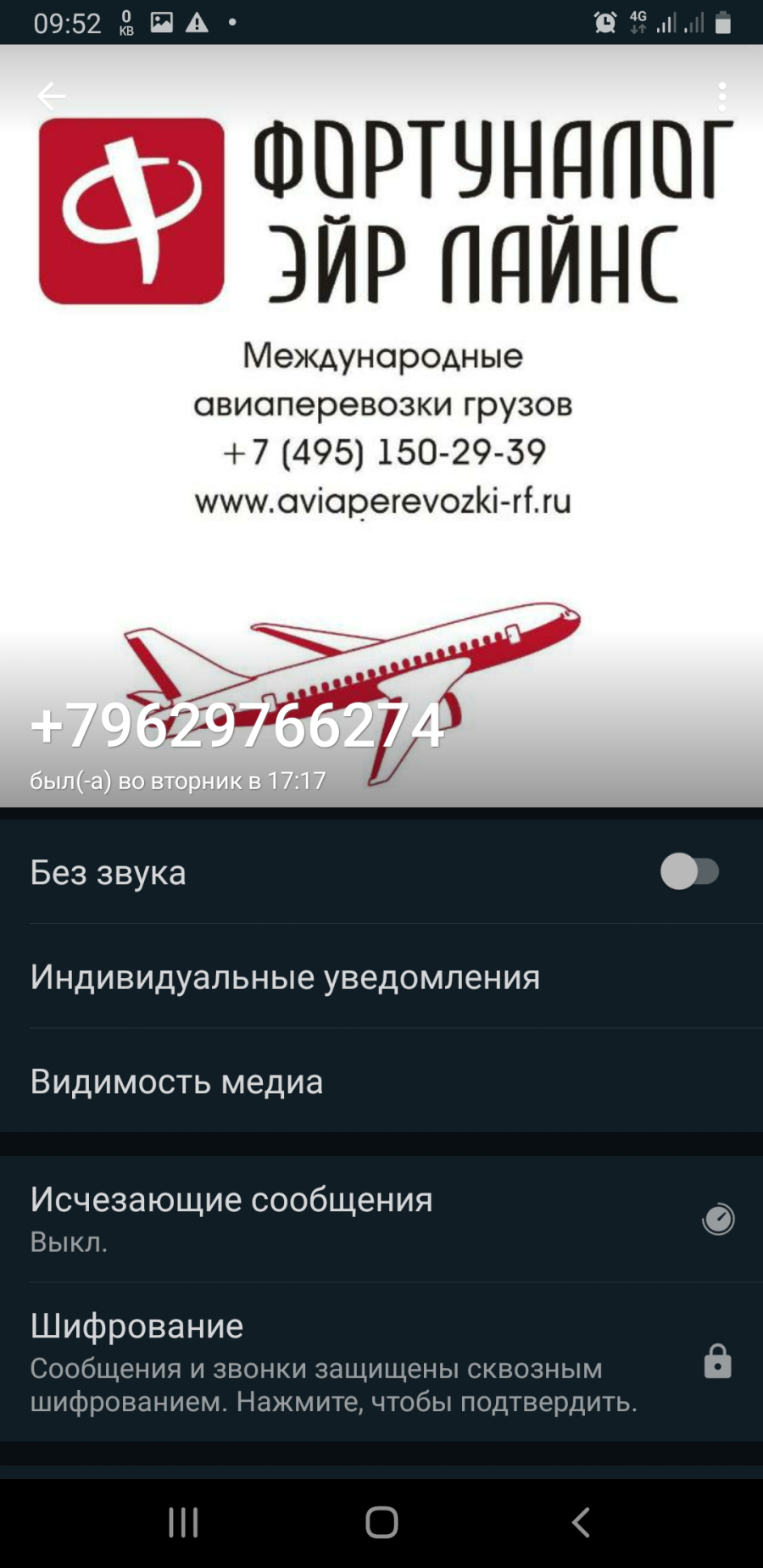Open recent apps from navigation bar

click(x=183, y=1522)
